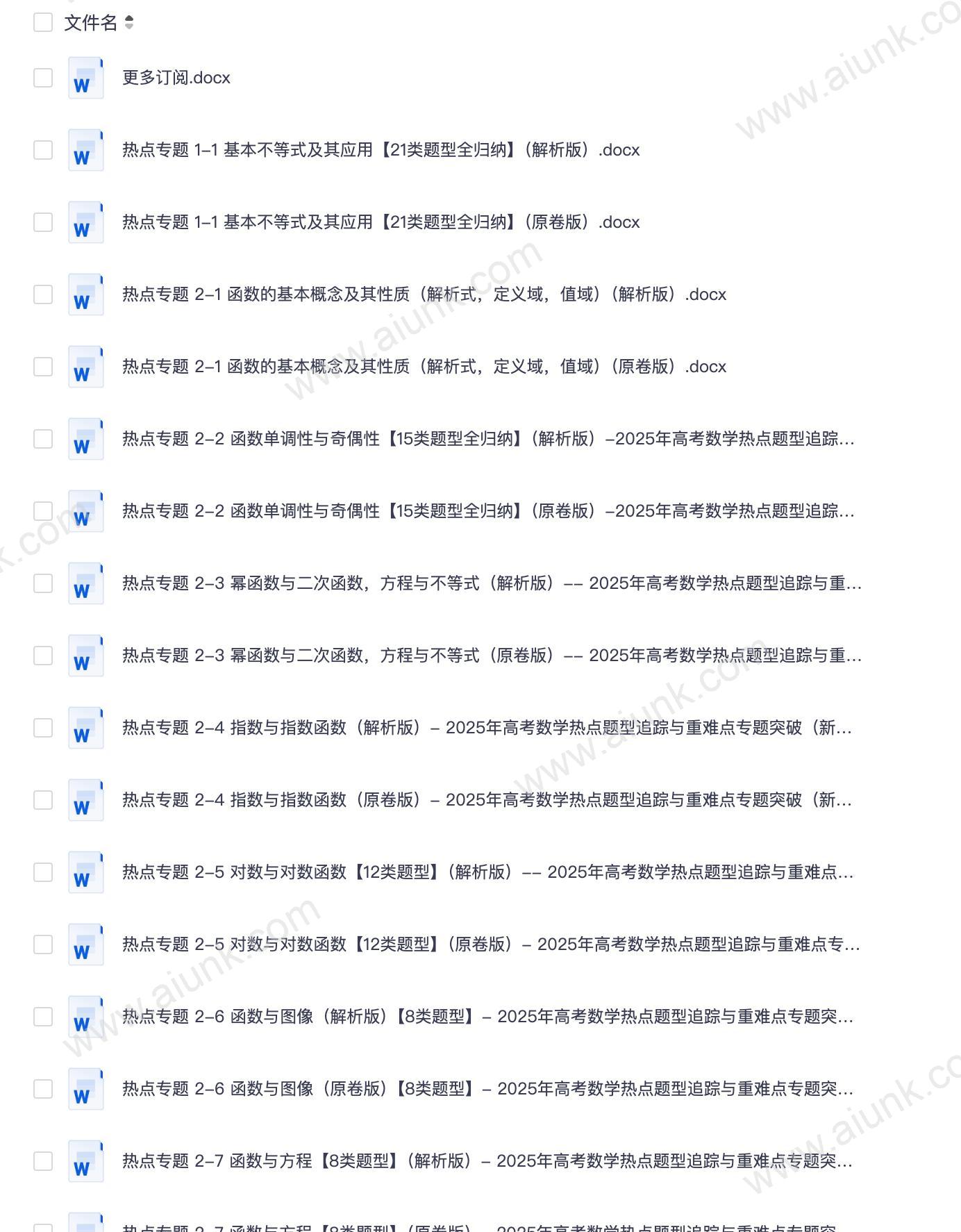Select checkbox for 2-2 函数单调性与奇偶性 (解析版)
The height and width of the screenshot is (1232, 961).
[43, 439]
